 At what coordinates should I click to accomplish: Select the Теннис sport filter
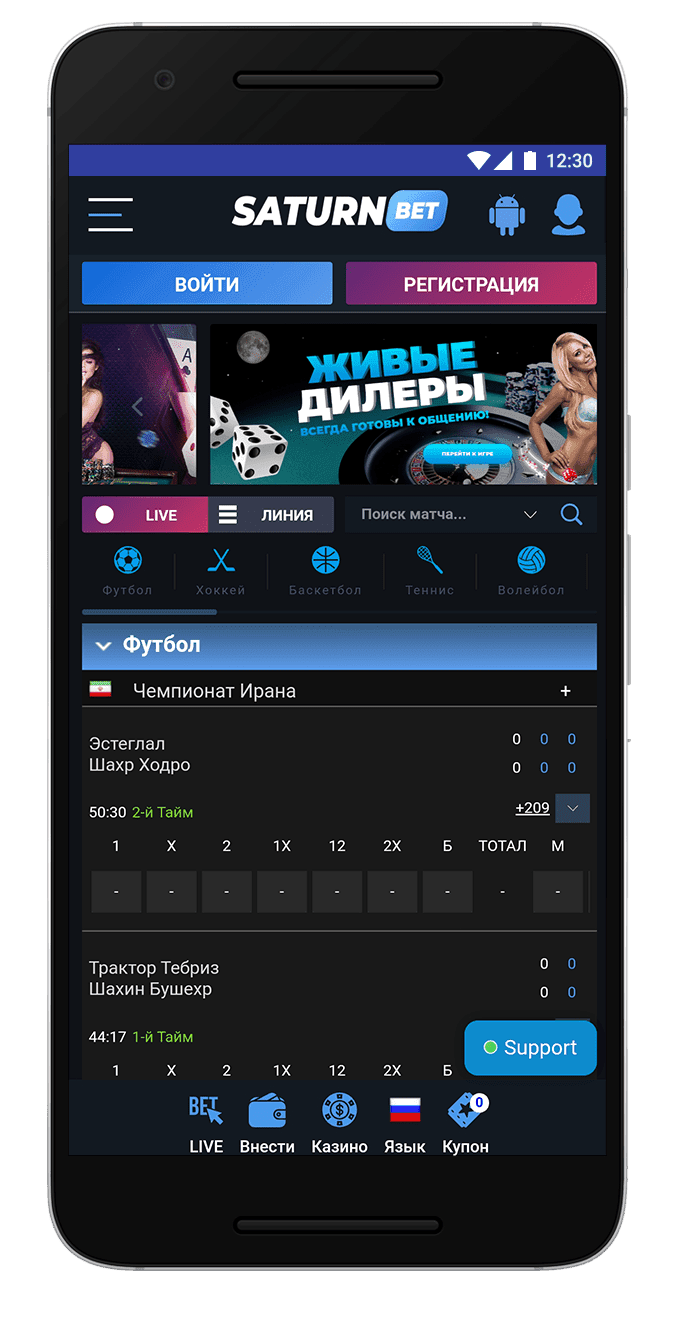[x=430, y=572]
